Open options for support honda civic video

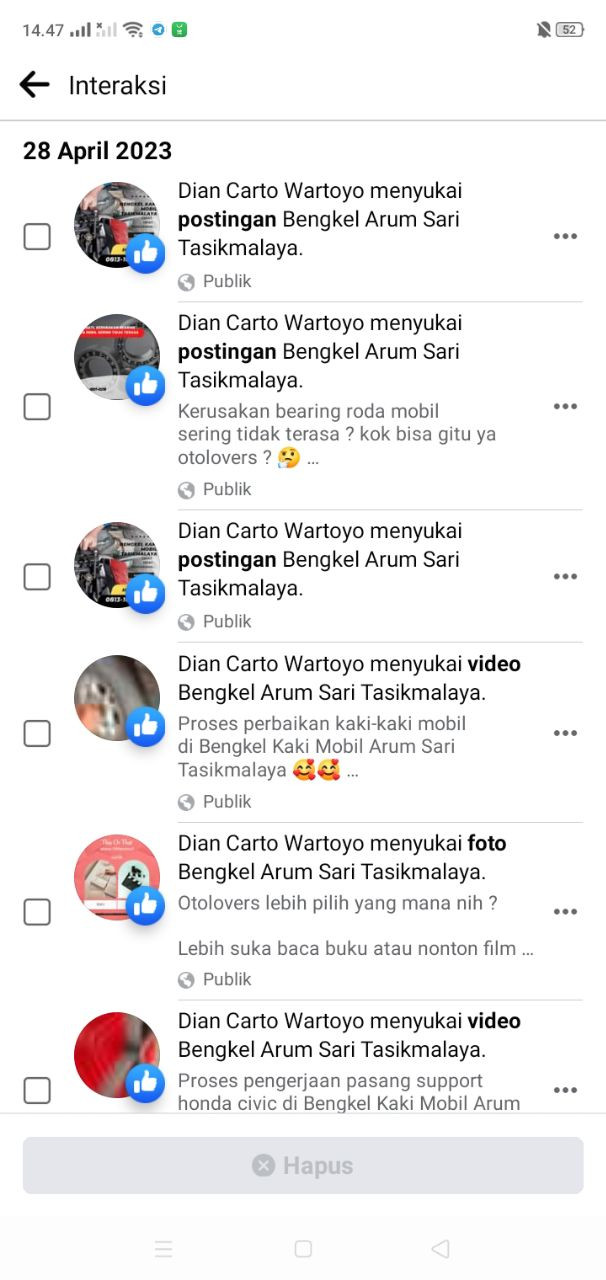(x=565, y=1090)
